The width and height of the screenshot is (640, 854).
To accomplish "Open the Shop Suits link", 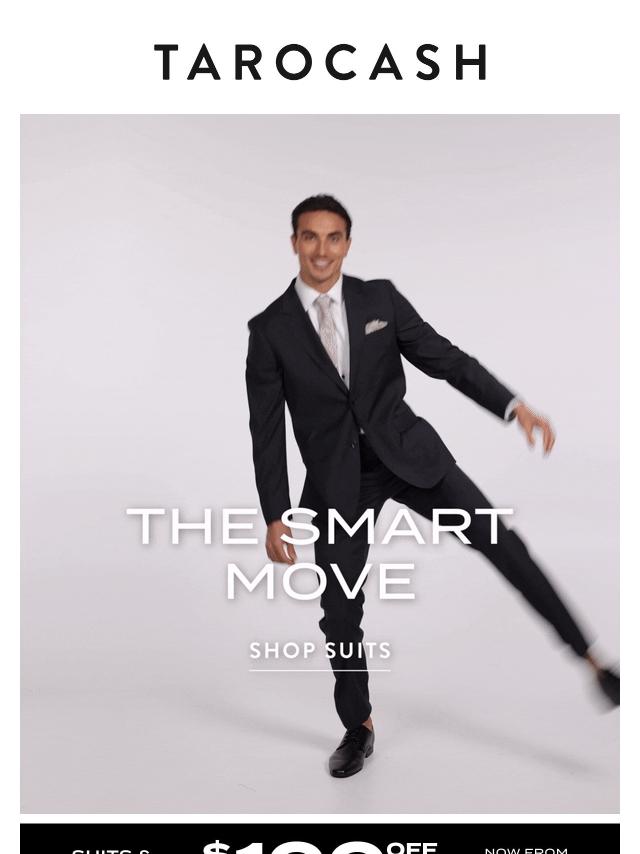I will [x=320, y=651].
